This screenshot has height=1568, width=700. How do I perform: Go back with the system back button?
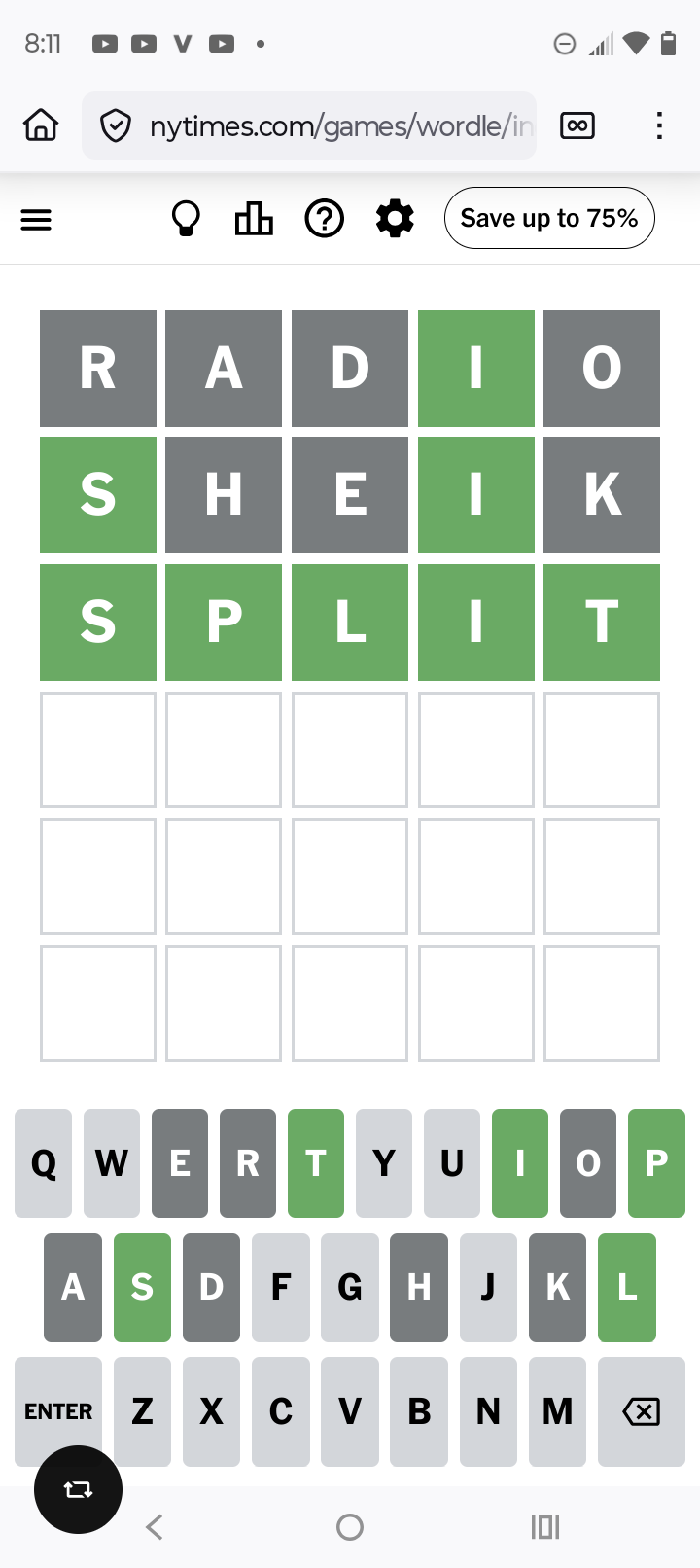coord(155,1527)
